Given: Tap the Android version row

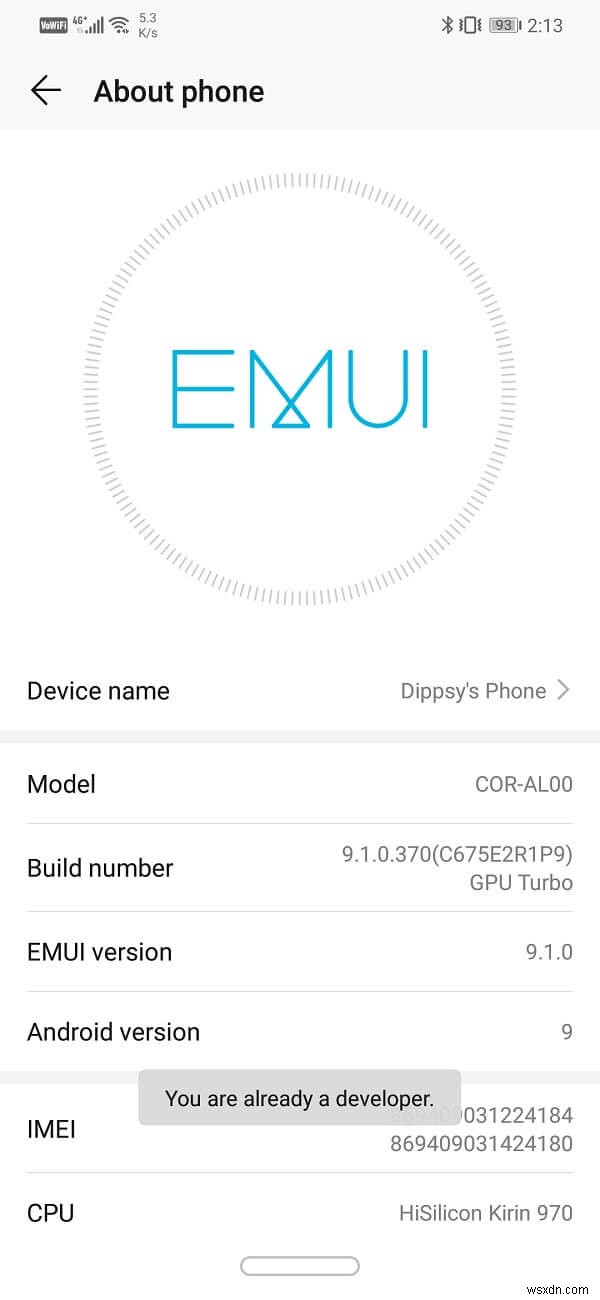Looking at the screenshot, I should (x=300, y=1032).
